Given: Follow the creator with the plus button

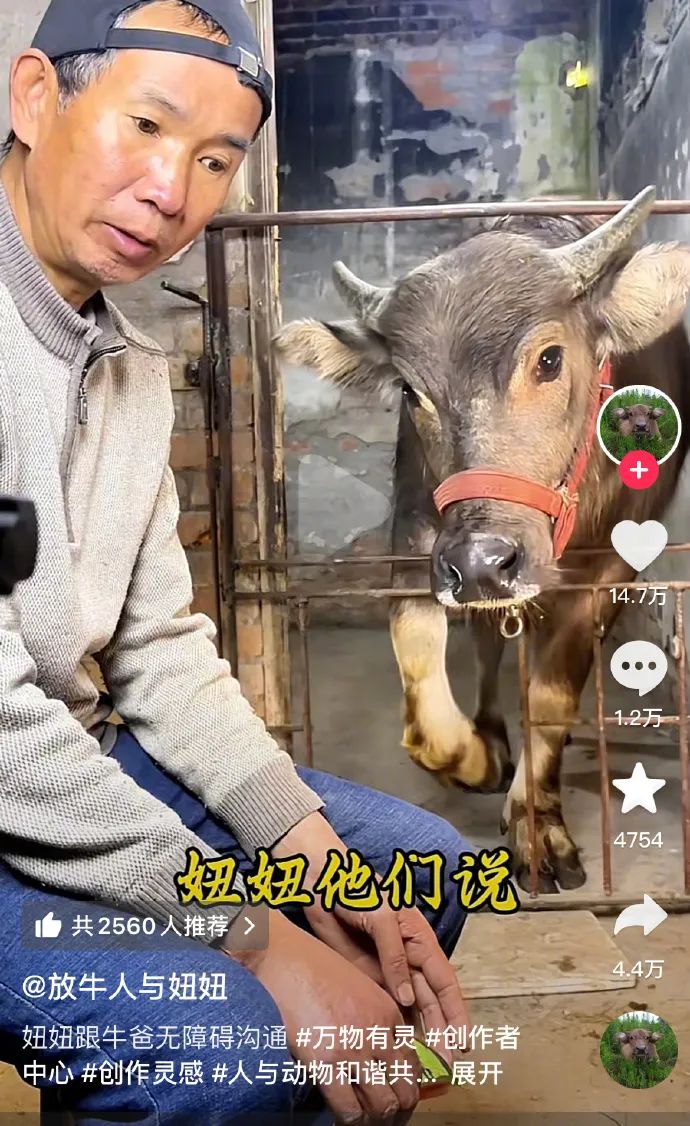Looking at the screenshot, I should (x=638, y=469).
